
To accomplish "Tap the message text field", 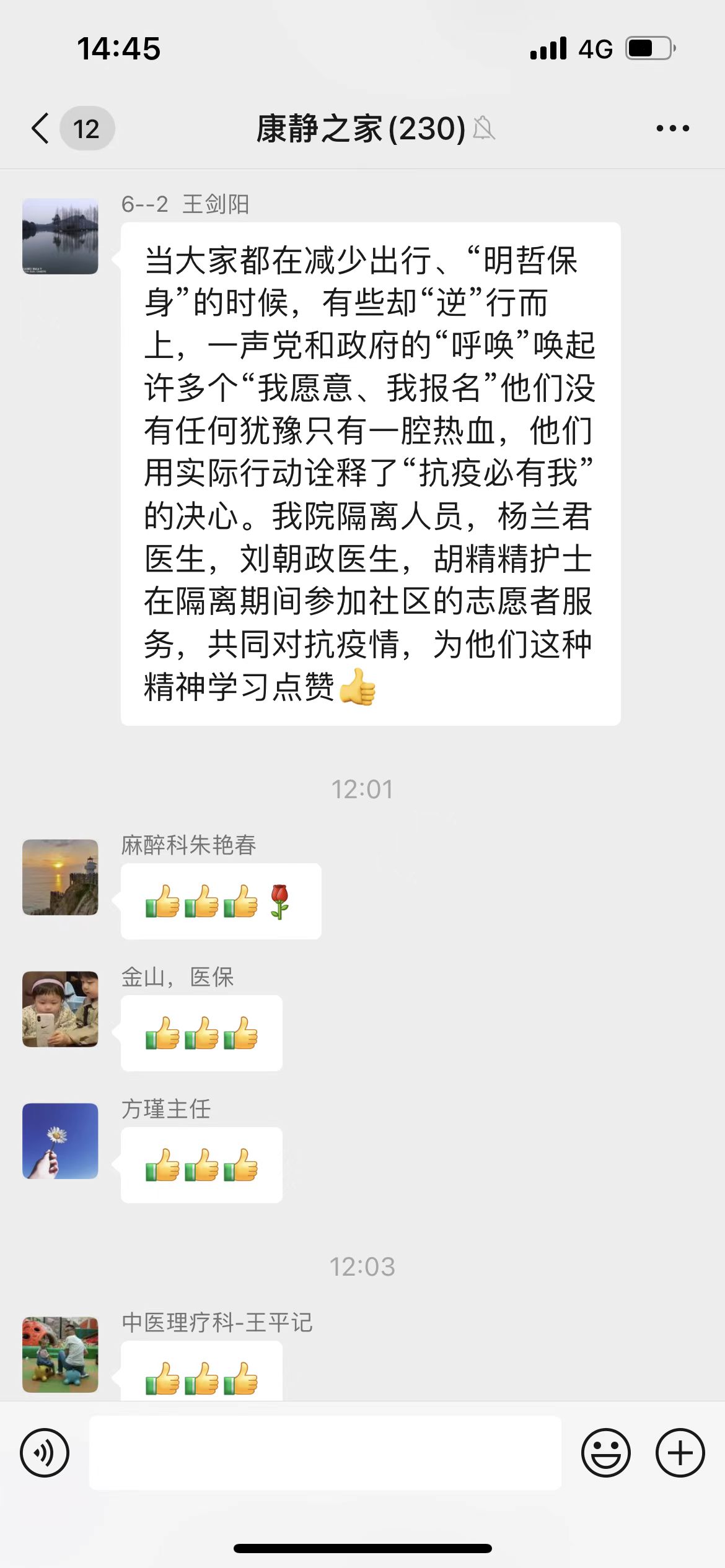I will [x=325, y=1453].
